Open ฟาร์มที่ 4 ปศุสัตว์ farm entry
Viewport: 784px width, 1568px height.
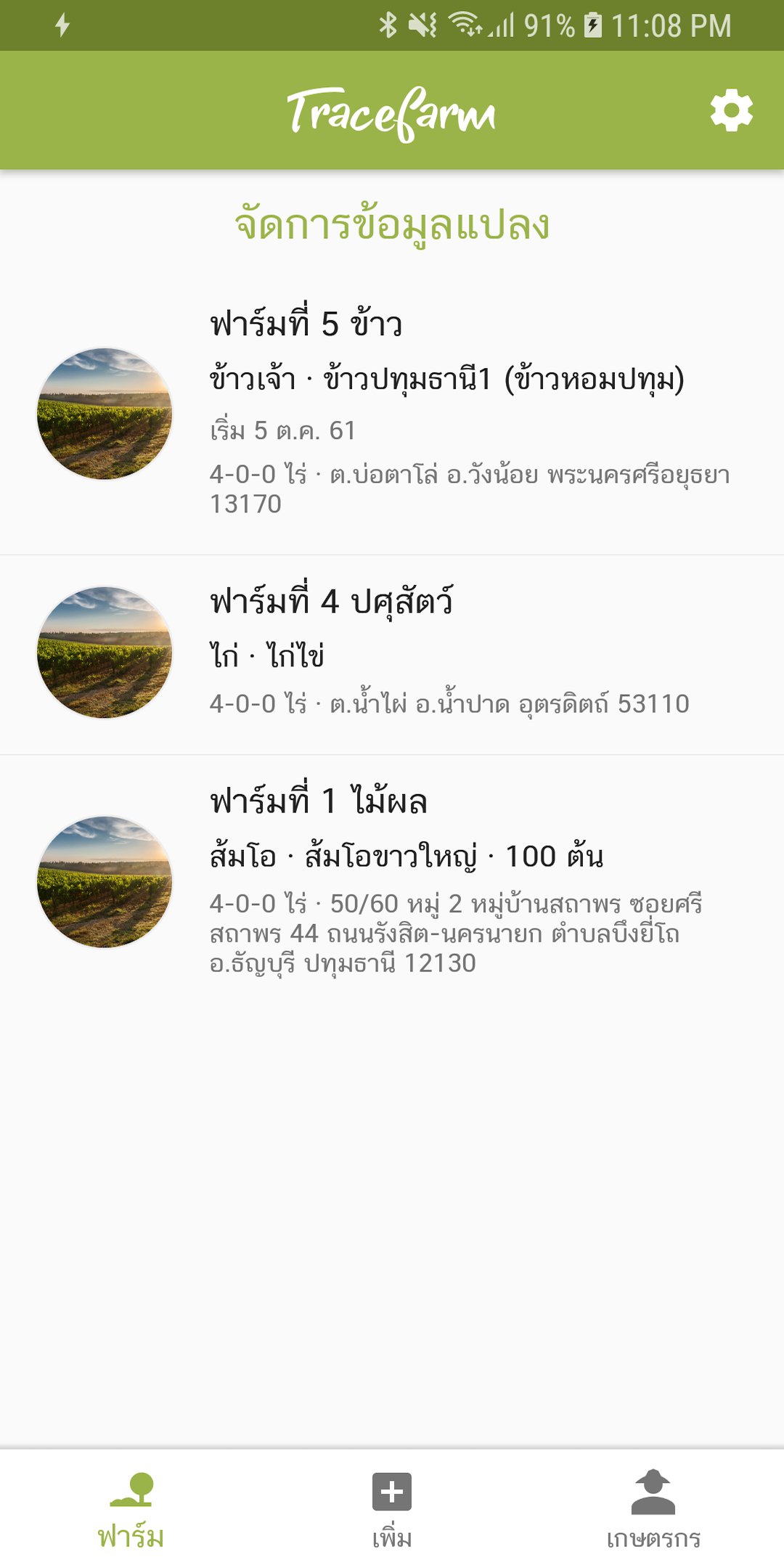click(x=392, y=653)
